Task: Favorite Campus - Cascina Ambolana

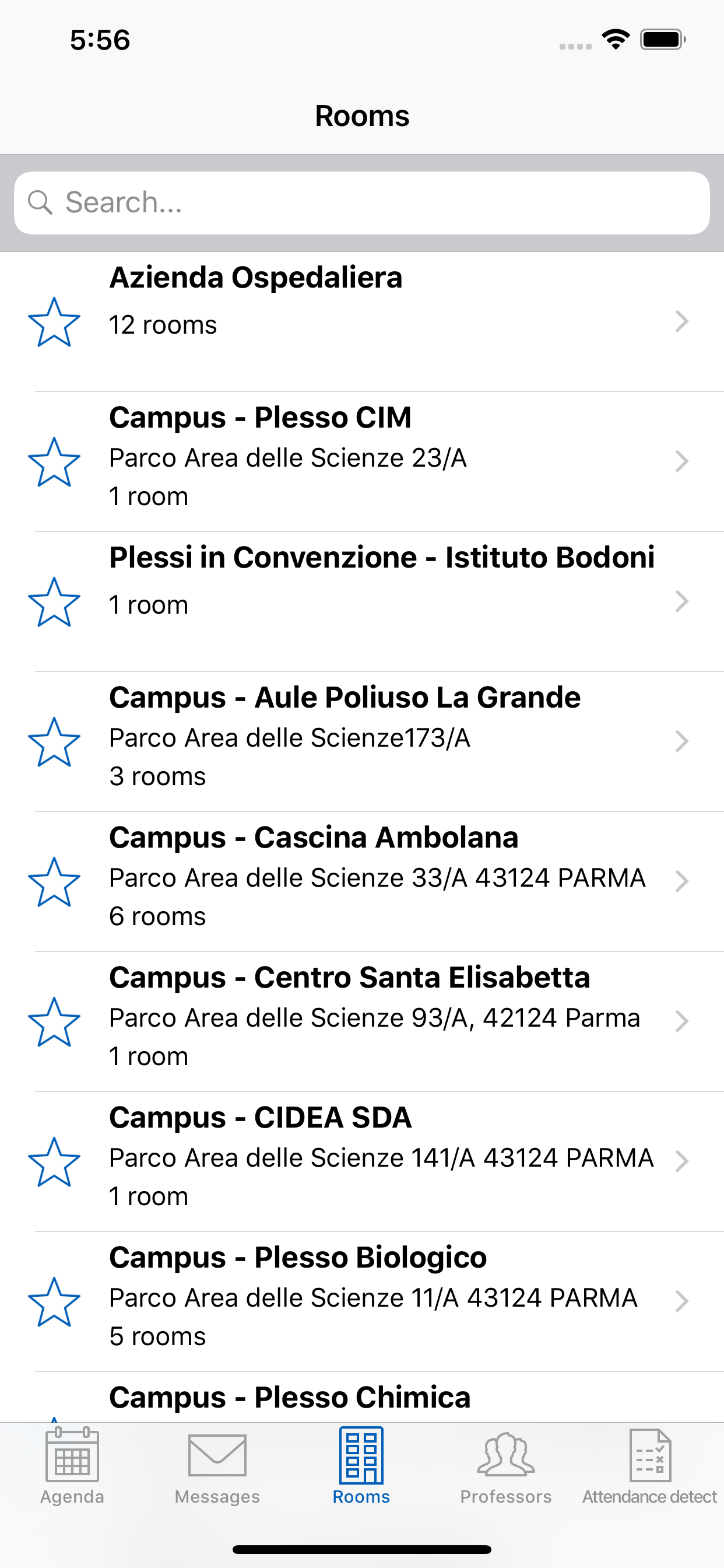Action: click(x=54, y=882)
